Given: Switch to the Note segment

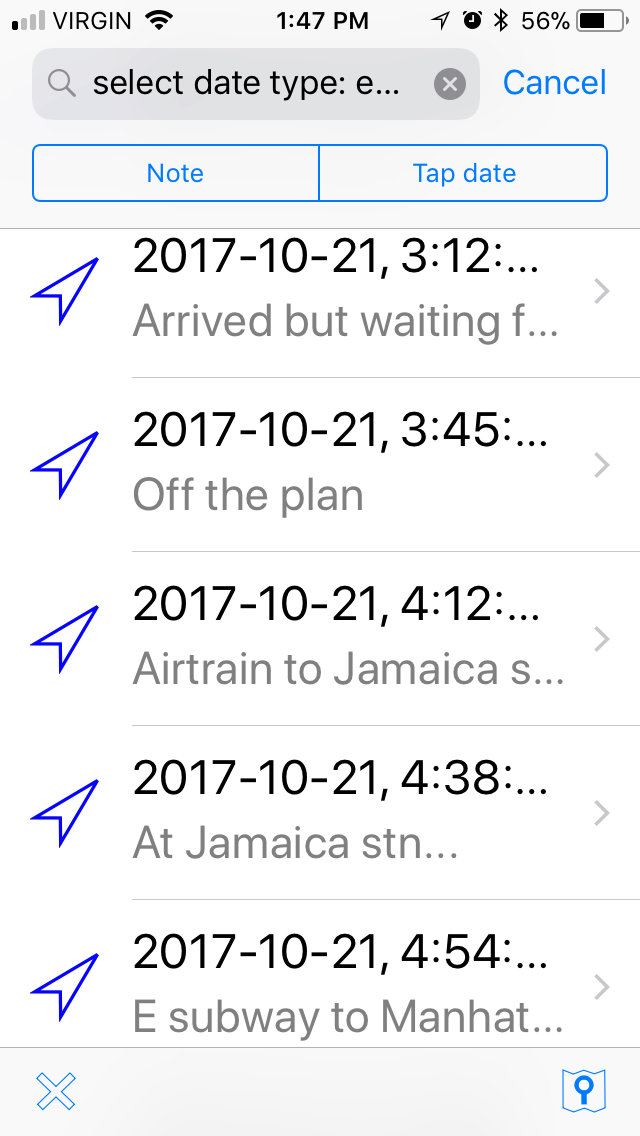Looking at the screenshot, I should tap(175, 173).
